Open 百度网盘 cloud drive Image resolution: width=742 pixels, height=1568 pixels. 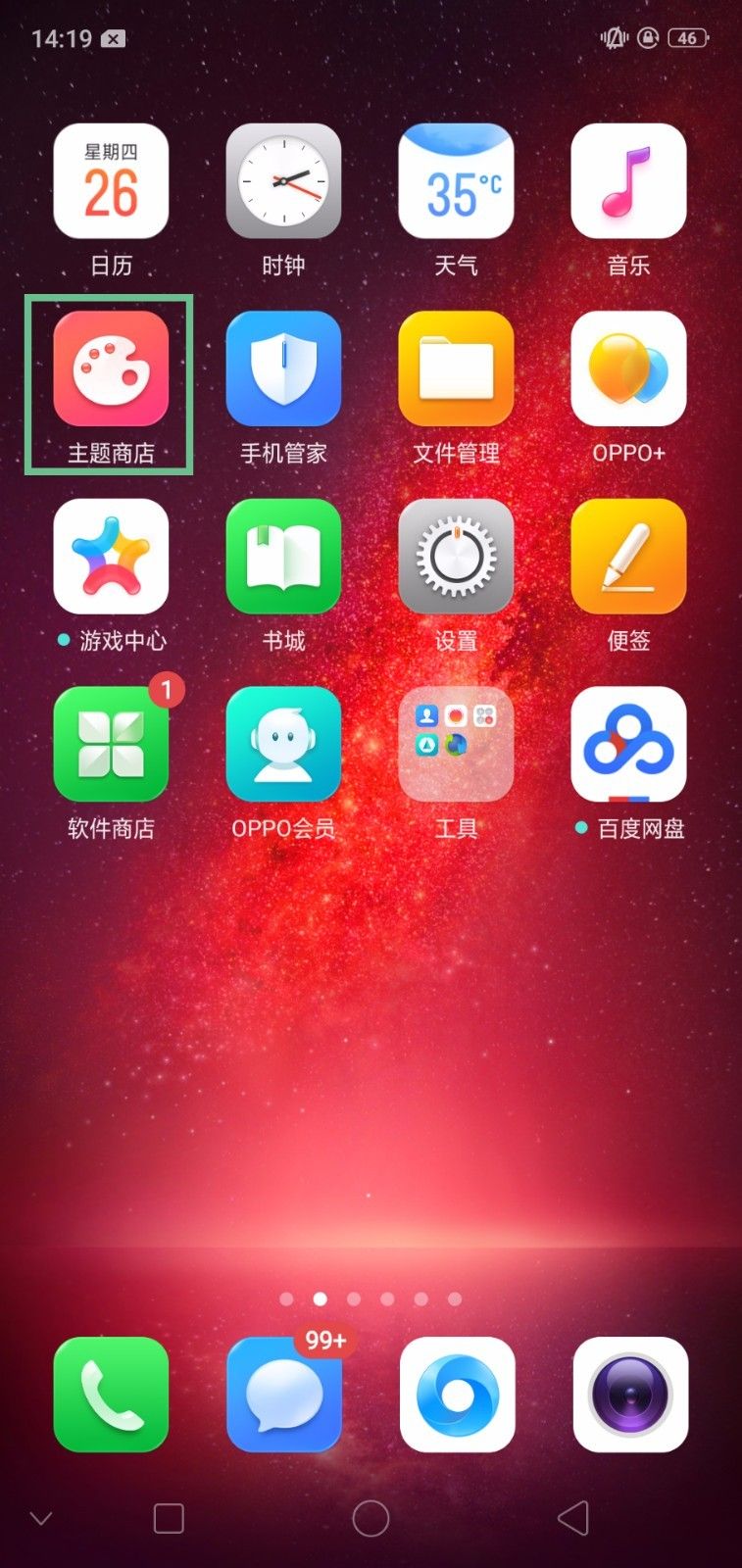pos(628,745)
